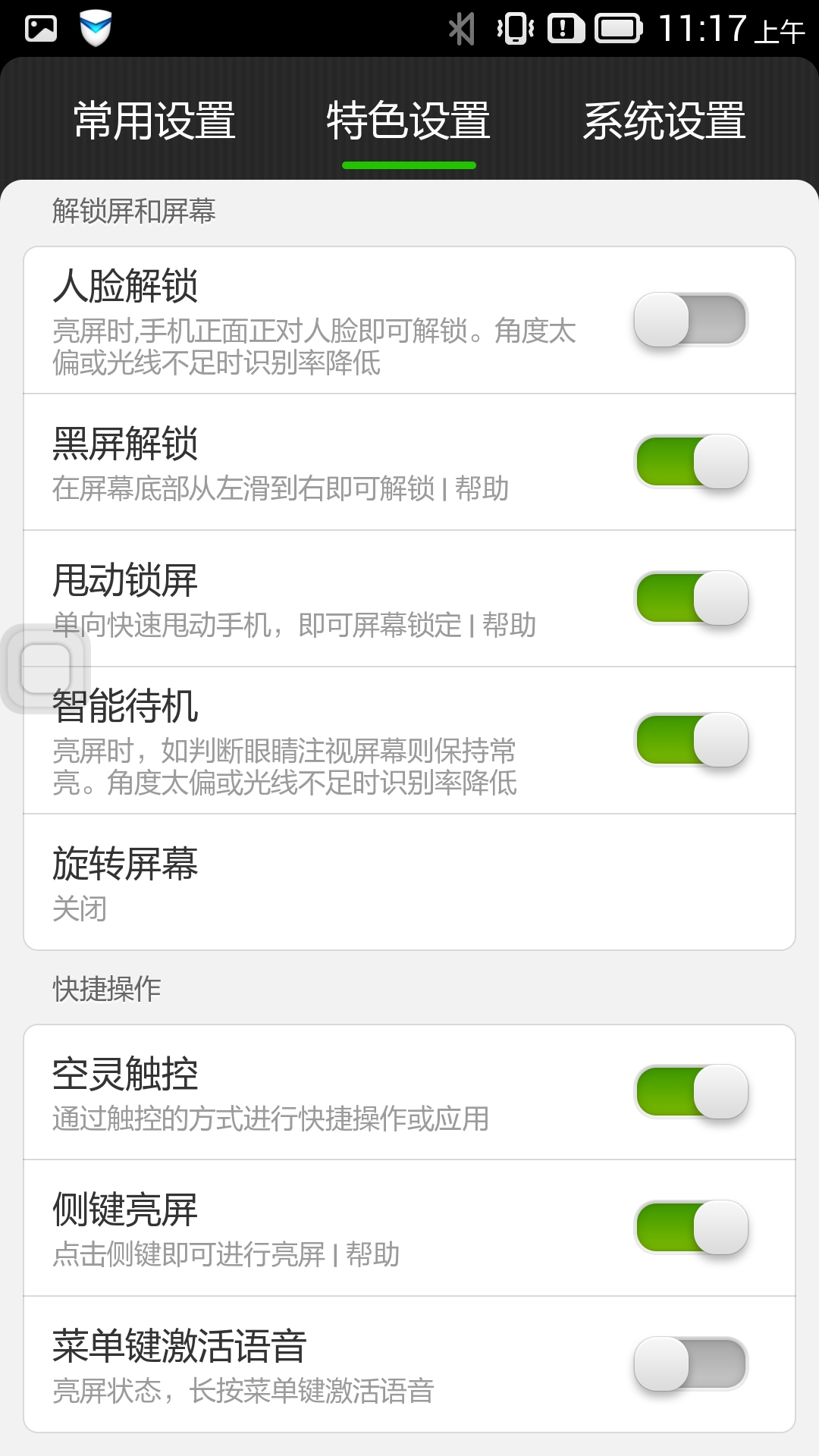Disable the 甩动锁屏 switch
This screenshot has height=1456, width=819.
(691, 598)
